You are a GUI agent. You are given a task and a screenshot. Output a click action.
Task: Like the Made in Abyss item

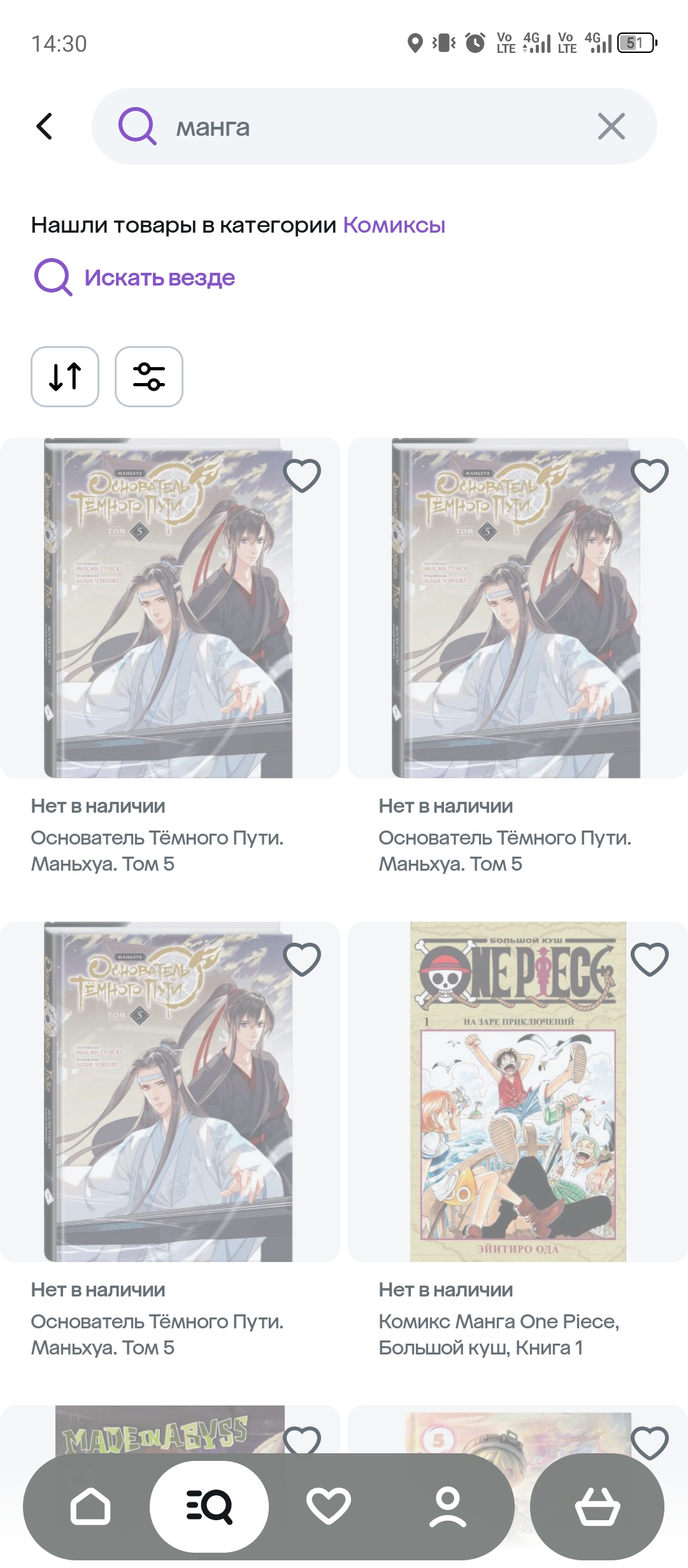302,1442
